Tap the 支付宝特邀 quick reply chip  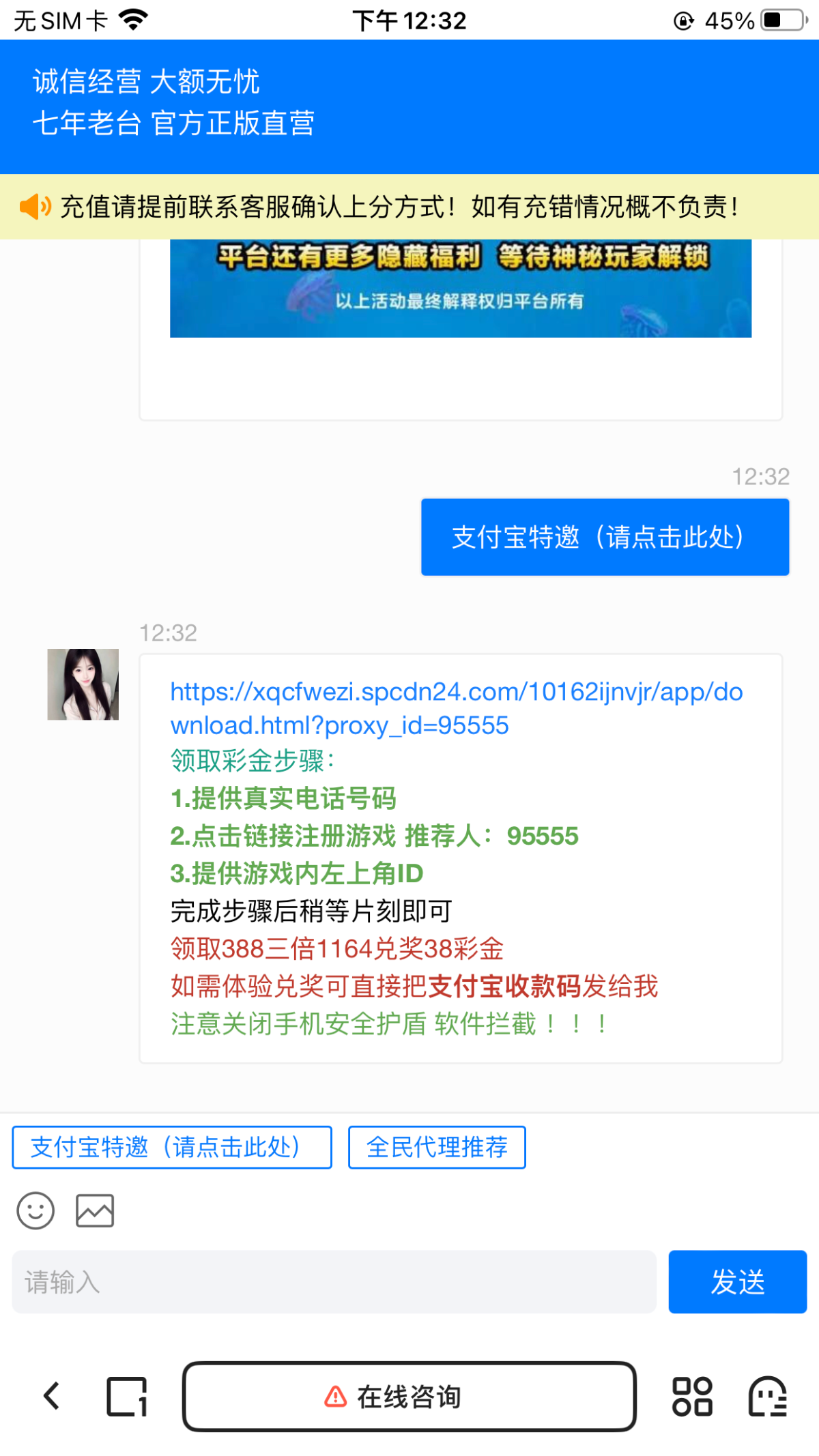point(172,1147)
